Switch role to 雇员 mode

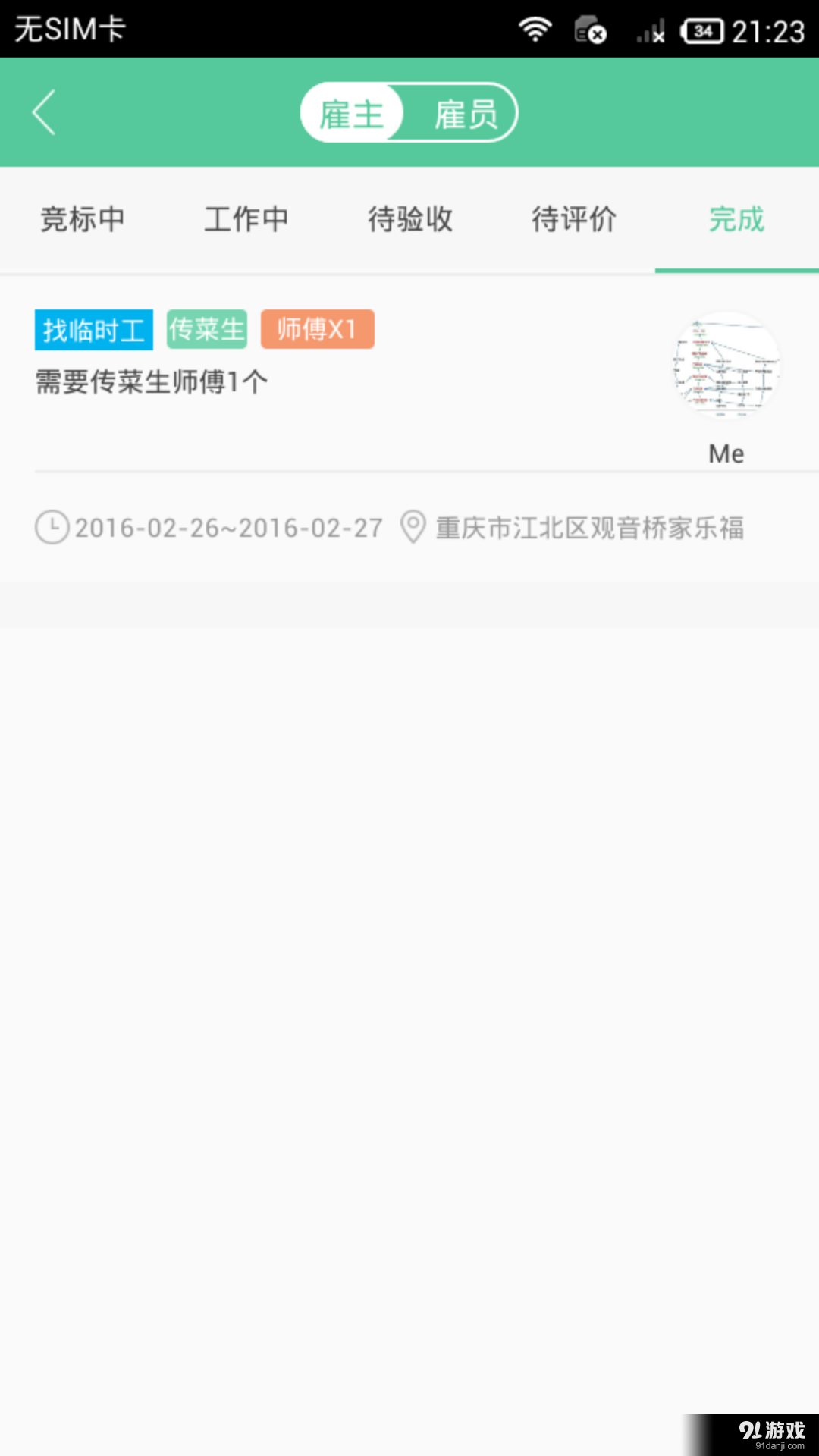pos(464,111)
